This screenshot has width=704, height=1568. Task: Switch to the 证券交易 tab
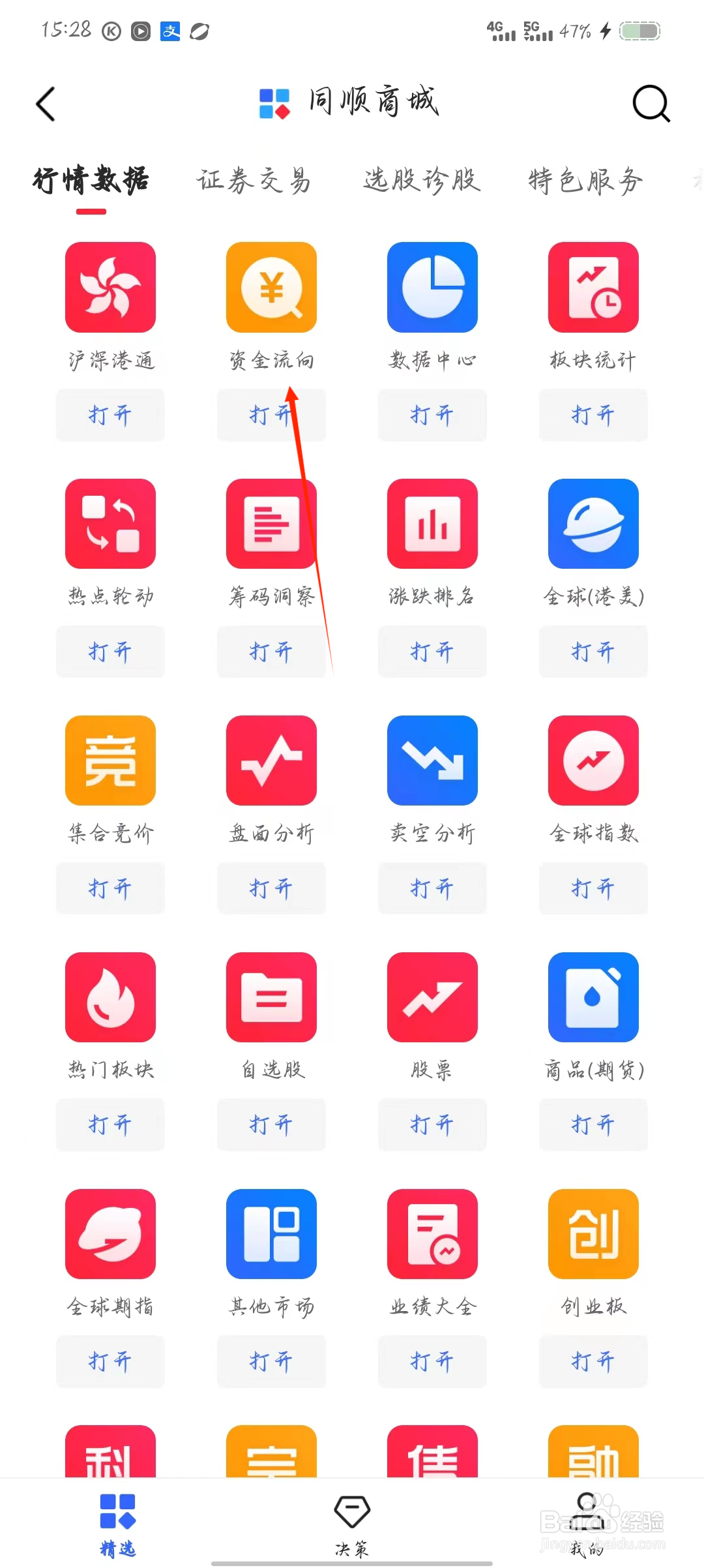(253, 181)
